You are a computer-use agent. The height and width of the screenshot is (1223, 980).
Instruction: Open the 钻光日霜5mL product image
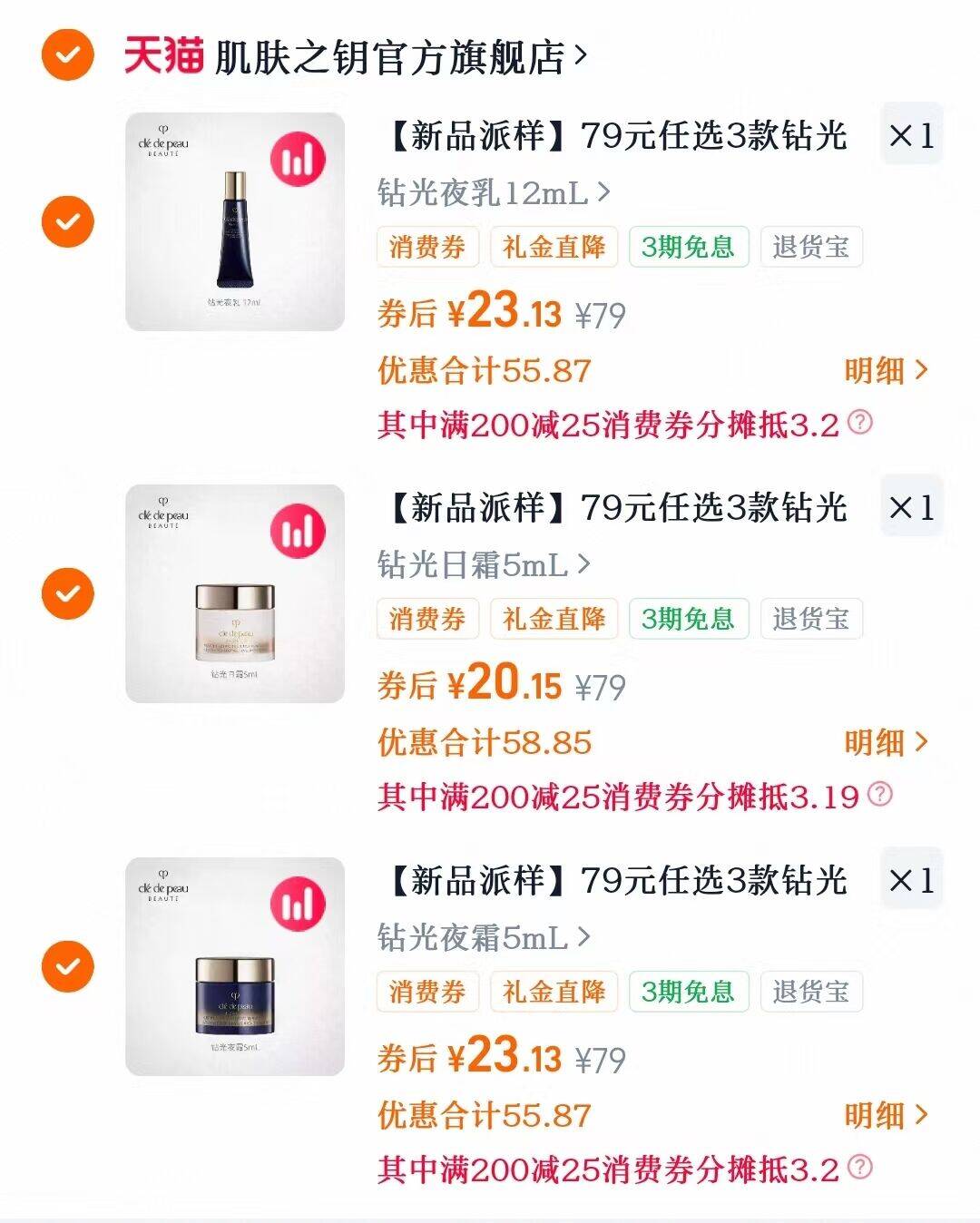pos(235,593)
